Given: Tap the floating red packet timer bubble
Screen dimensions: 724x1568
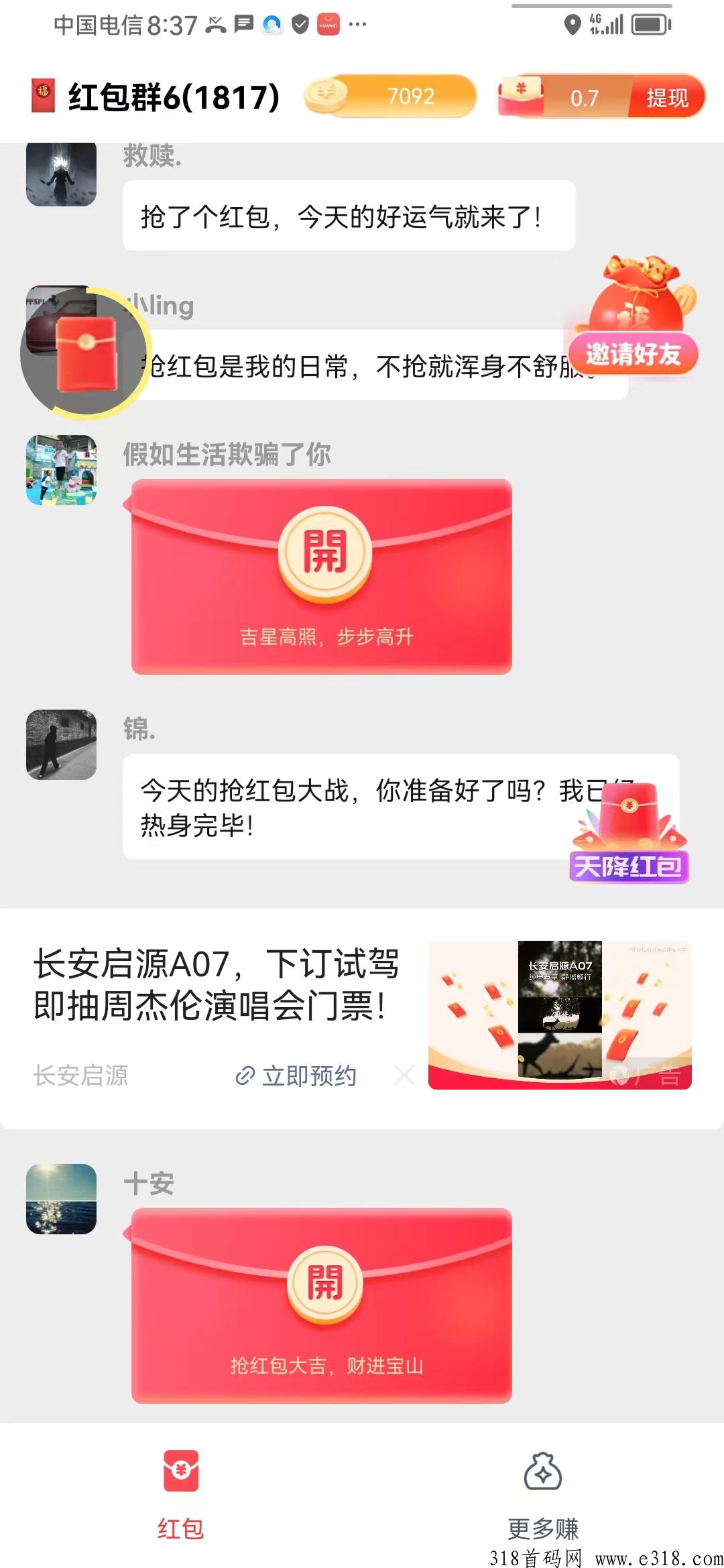Looking at the screenshot, I should 86,354.
